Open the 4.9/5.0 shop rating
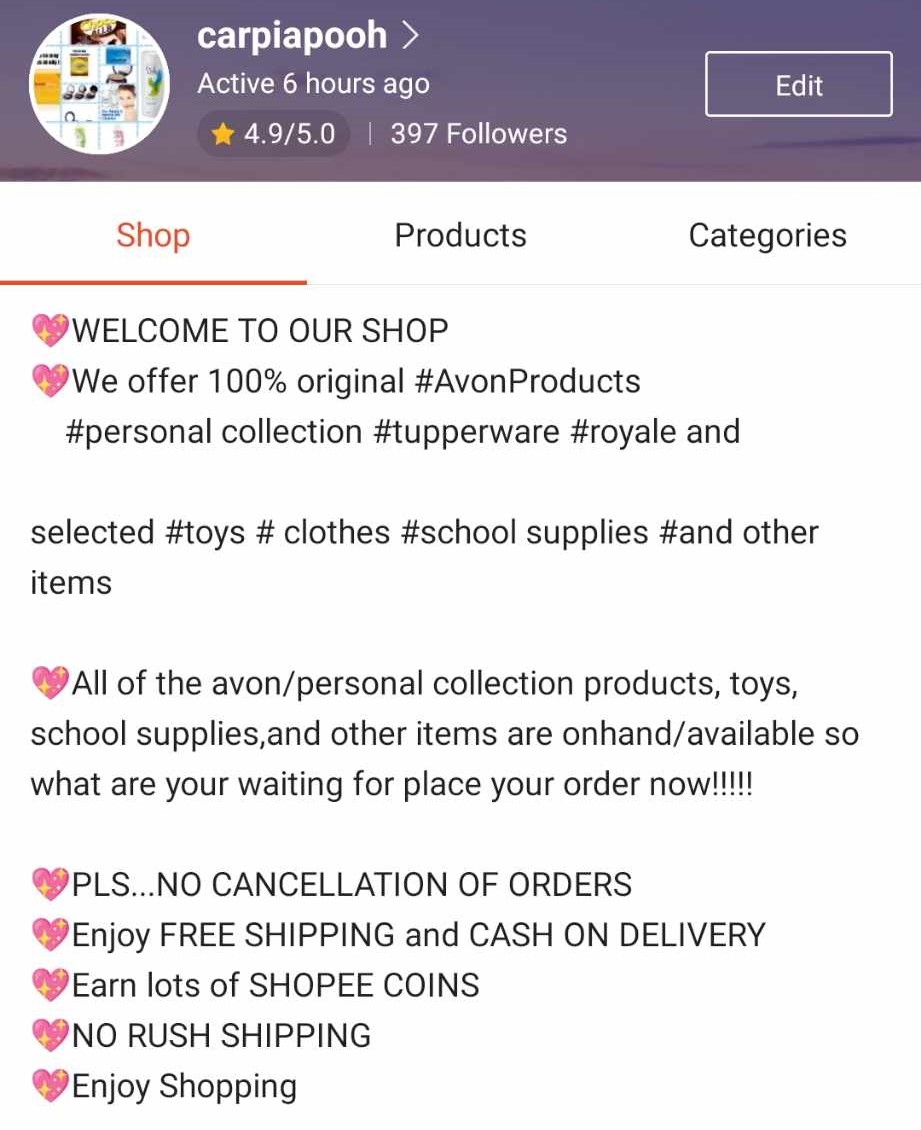This screenshot has width=921, height=1130. pyautogui.click(x=274, y=134)
